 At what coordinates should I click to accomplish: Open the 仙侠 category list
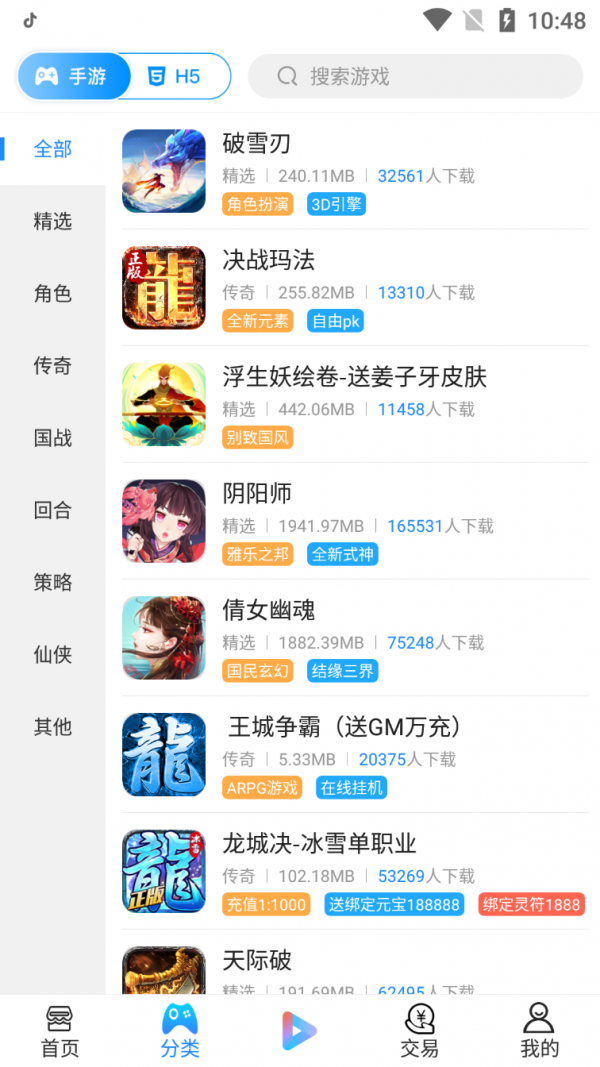pyautogui.click(x=53, y=654)
